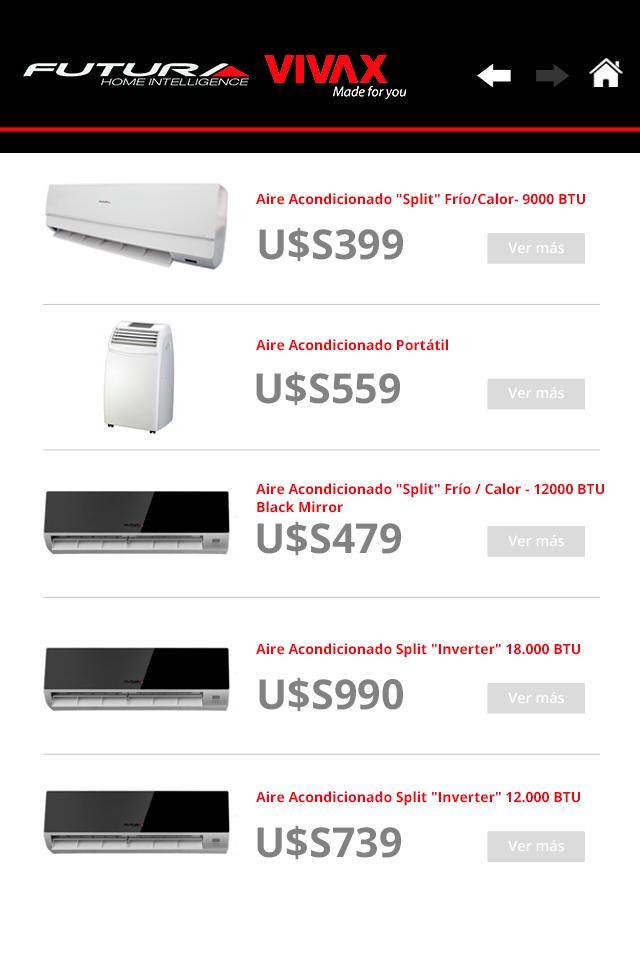Screen dimensions: 640x960
Task: Open the 12000 BTU Black Mirror image
Action: point(137,521)
